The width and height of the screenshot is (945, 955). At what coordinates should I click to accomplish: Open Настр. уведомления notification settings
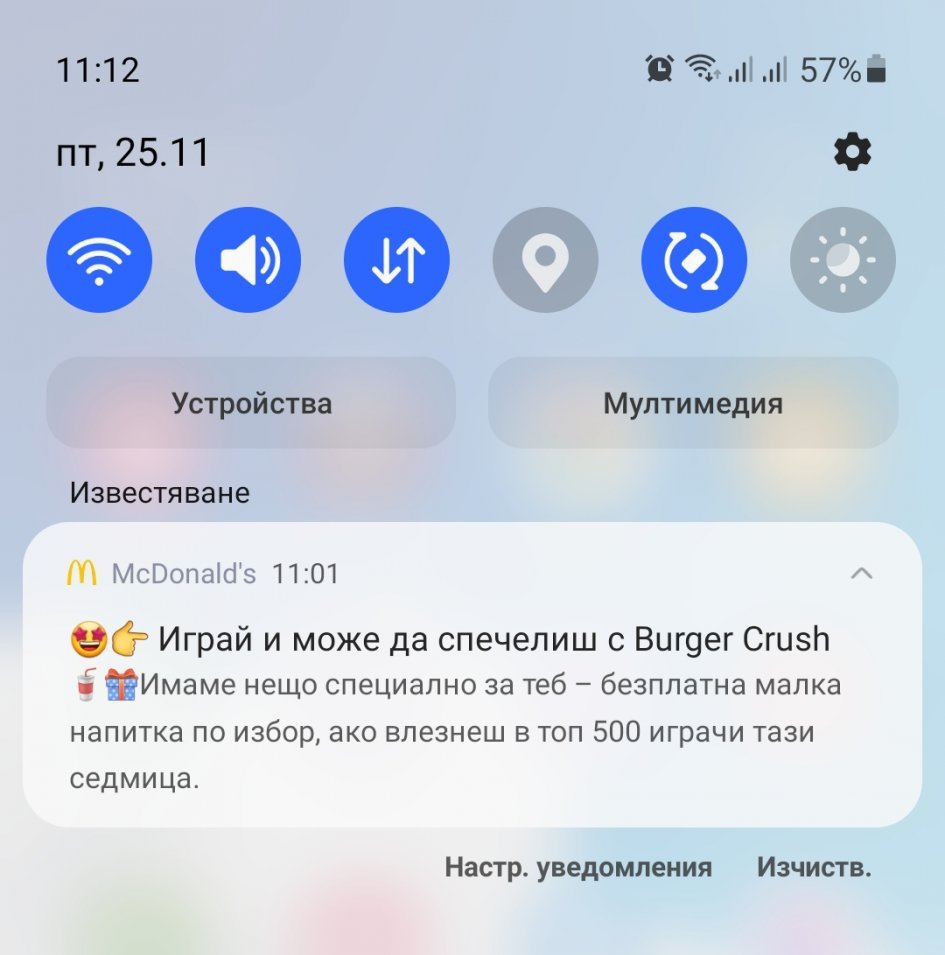(x=578, y=867)
